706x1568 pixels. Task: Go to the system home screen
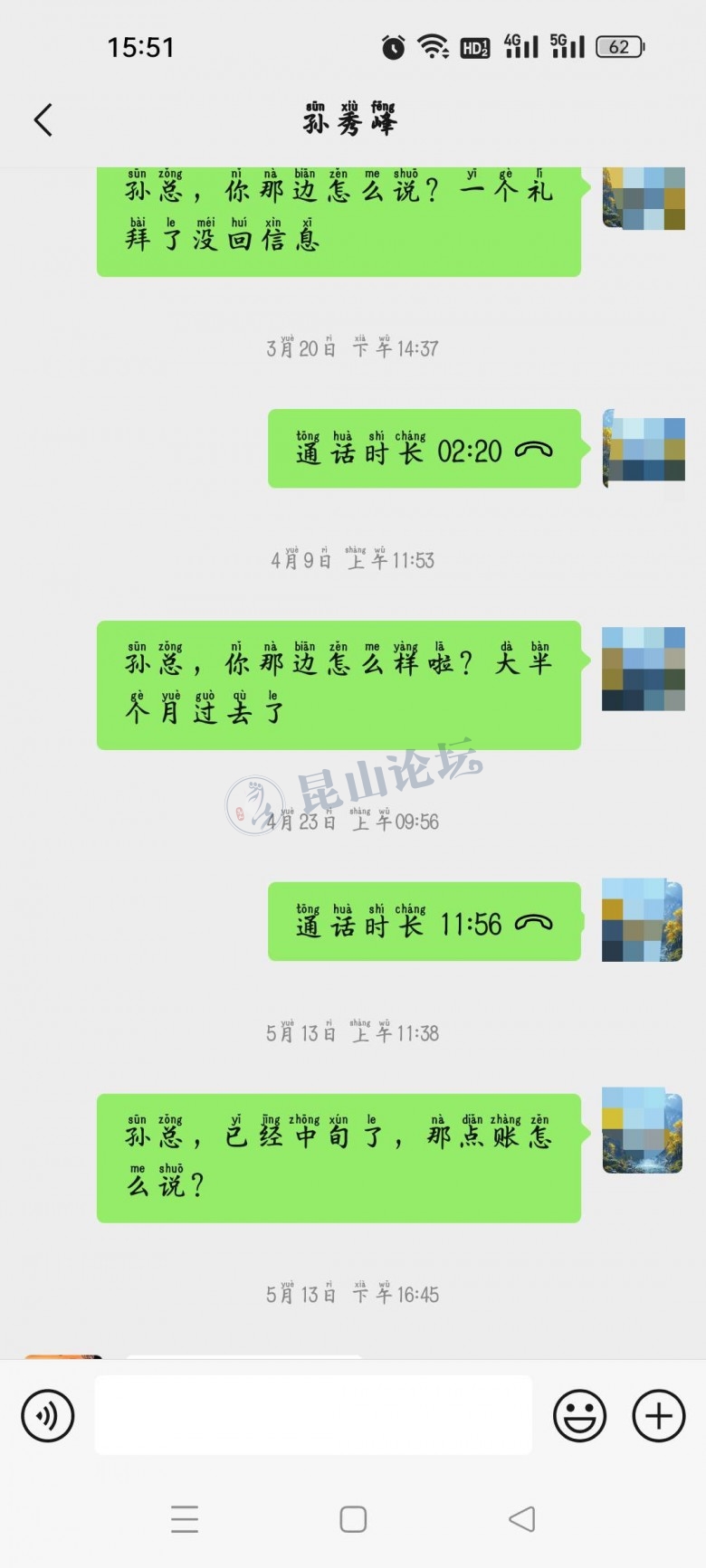point(353,1519)
